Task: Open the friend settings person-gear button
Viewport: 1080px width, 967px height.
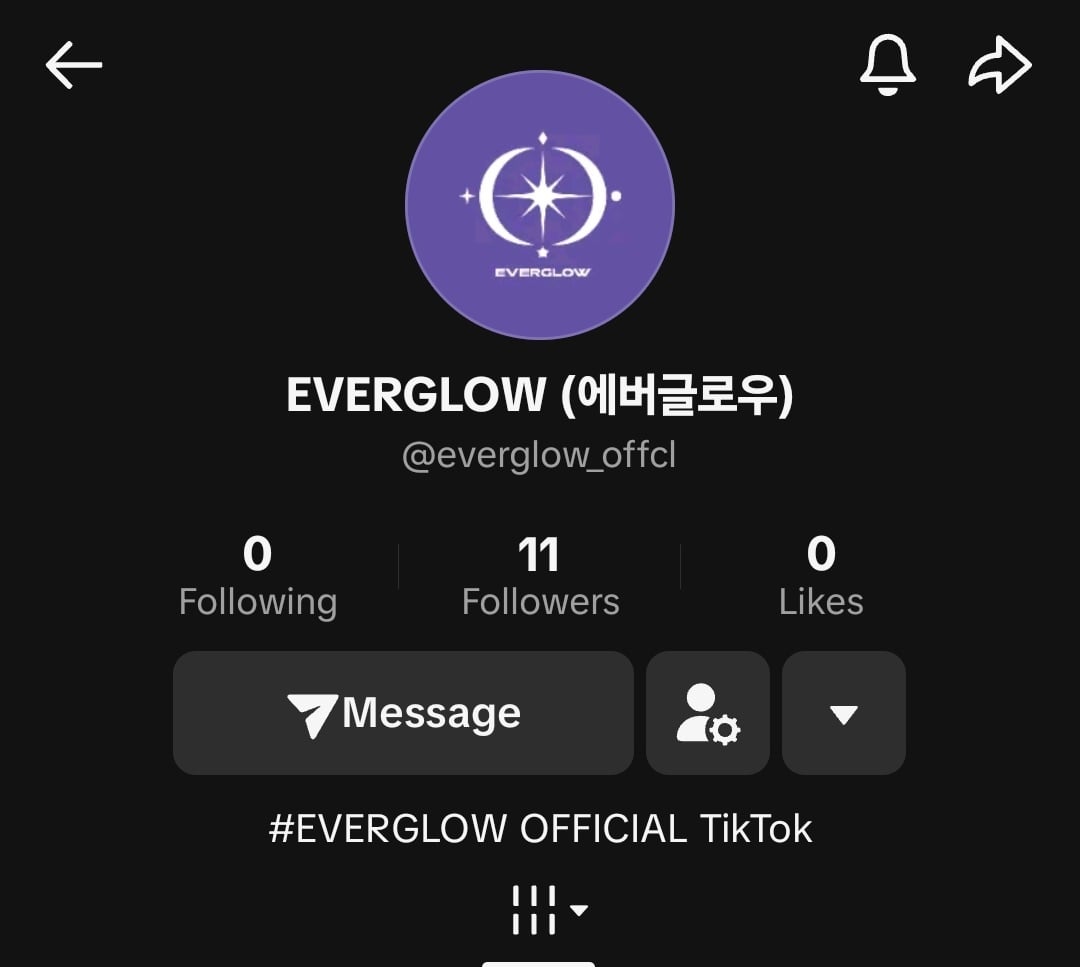Action: point(708,713)
